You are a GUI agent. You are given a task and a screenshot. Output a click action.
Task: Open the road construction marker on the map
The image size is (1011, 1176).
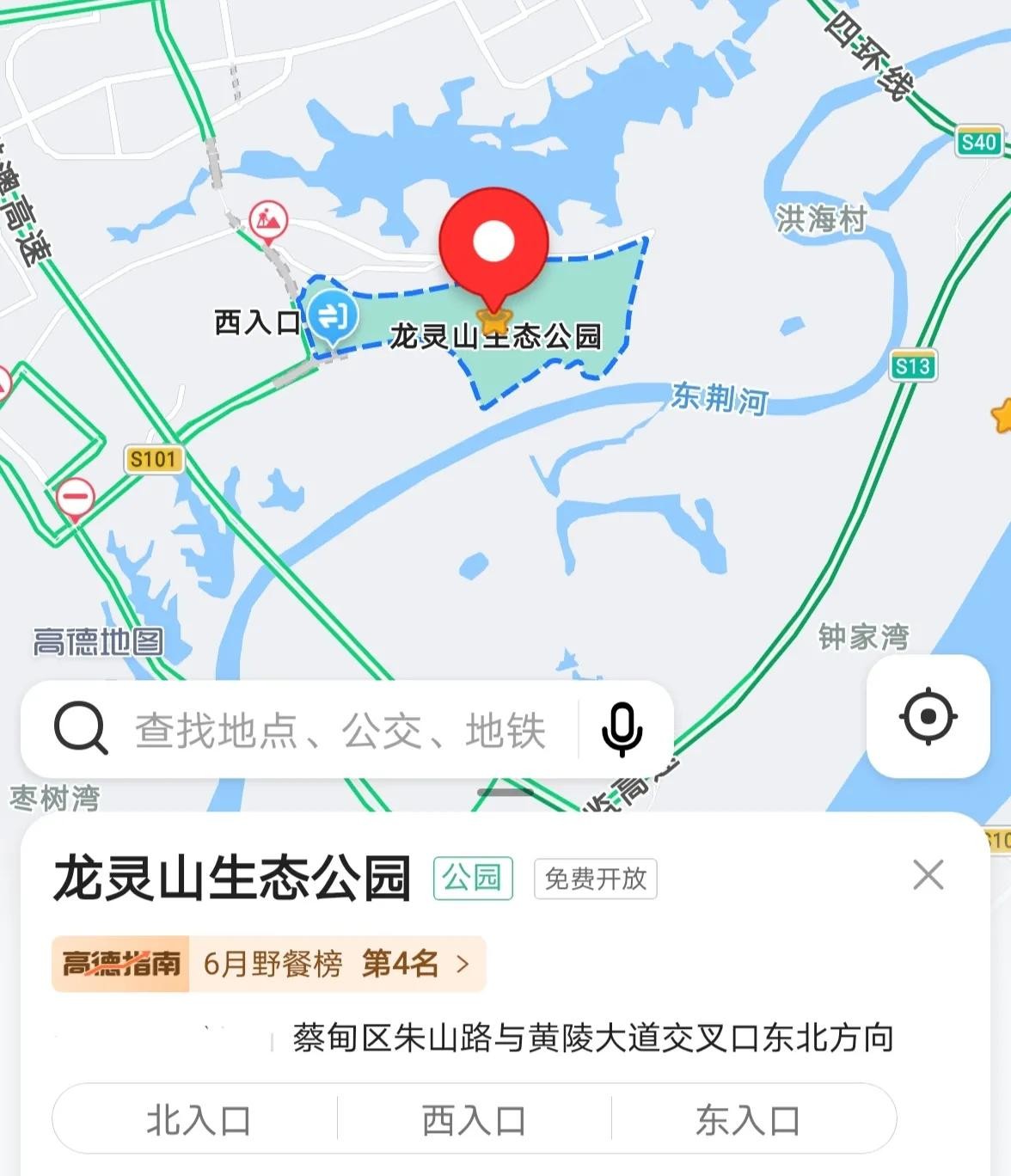268,220
